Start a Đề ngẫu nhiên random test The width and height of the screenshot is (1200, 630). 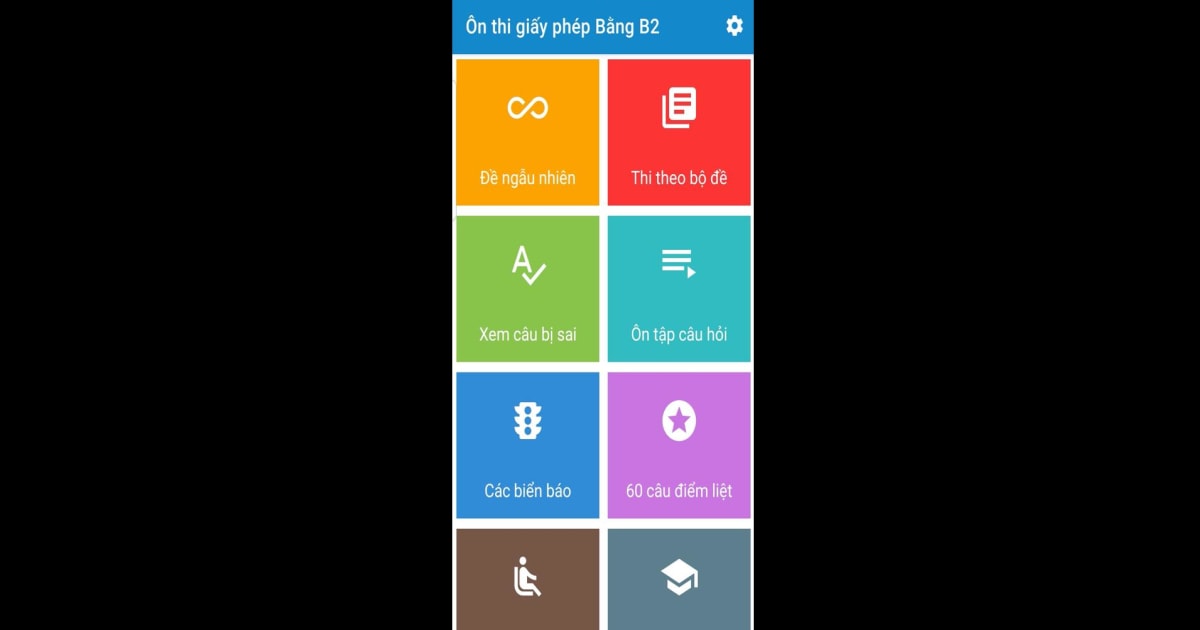527,133
